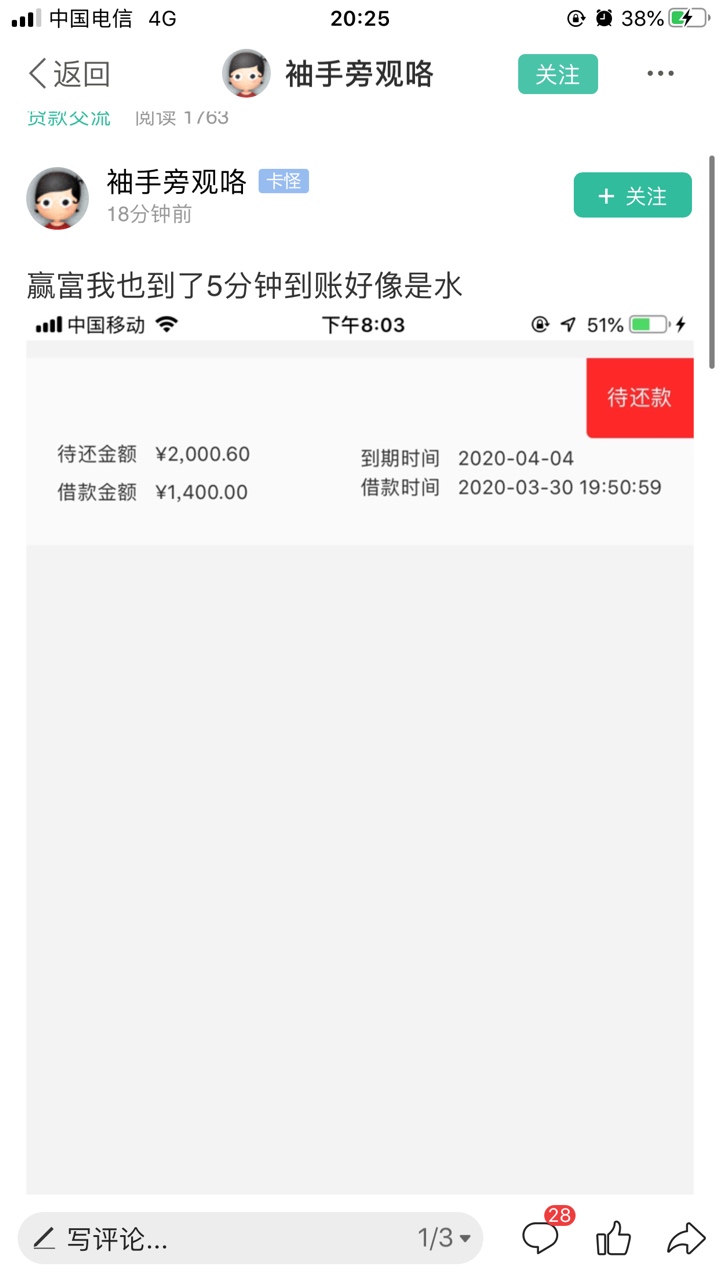Open the author's avatar next to the post
Screen dimensions: 720x1280
point(57,198)
